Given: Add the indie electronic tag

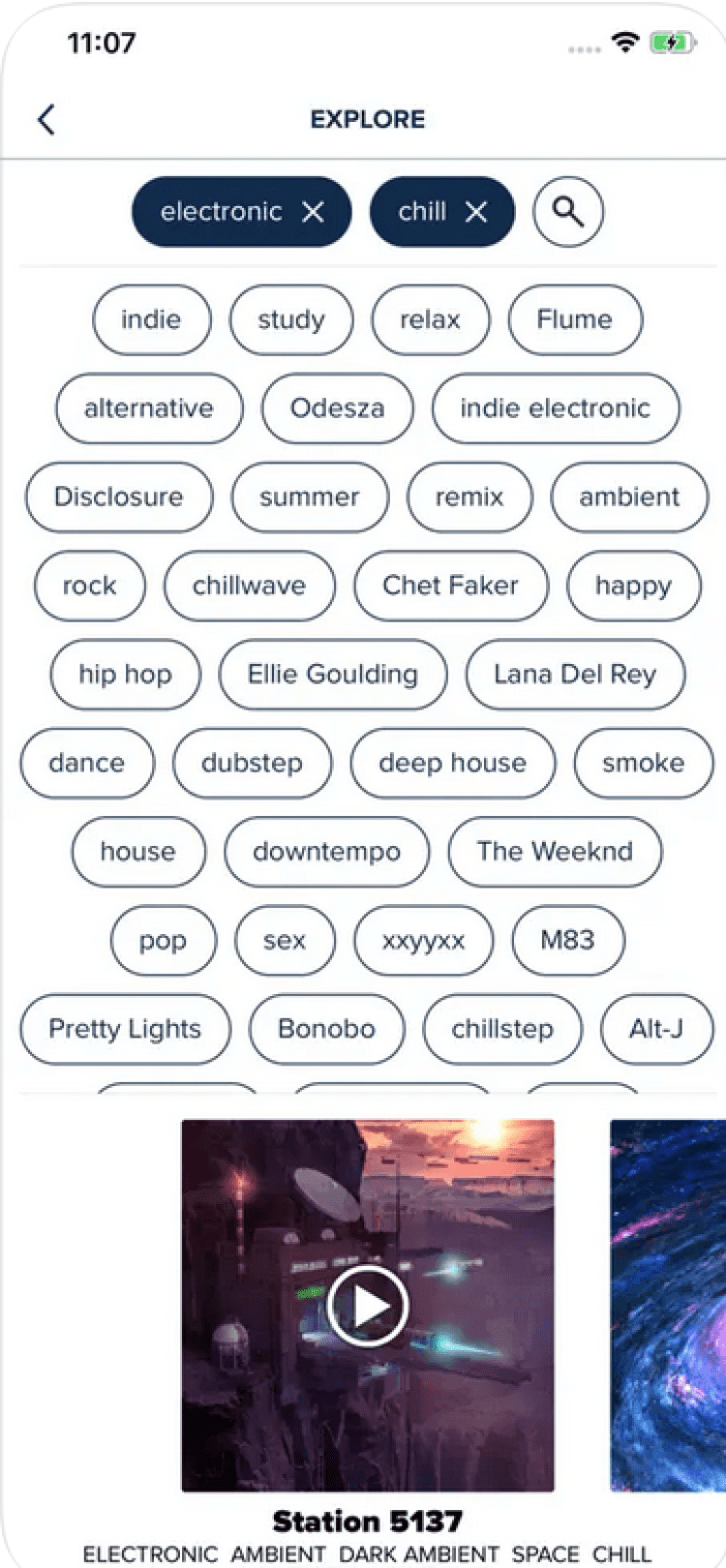Looking at the screenshot, I should (555, 408).
